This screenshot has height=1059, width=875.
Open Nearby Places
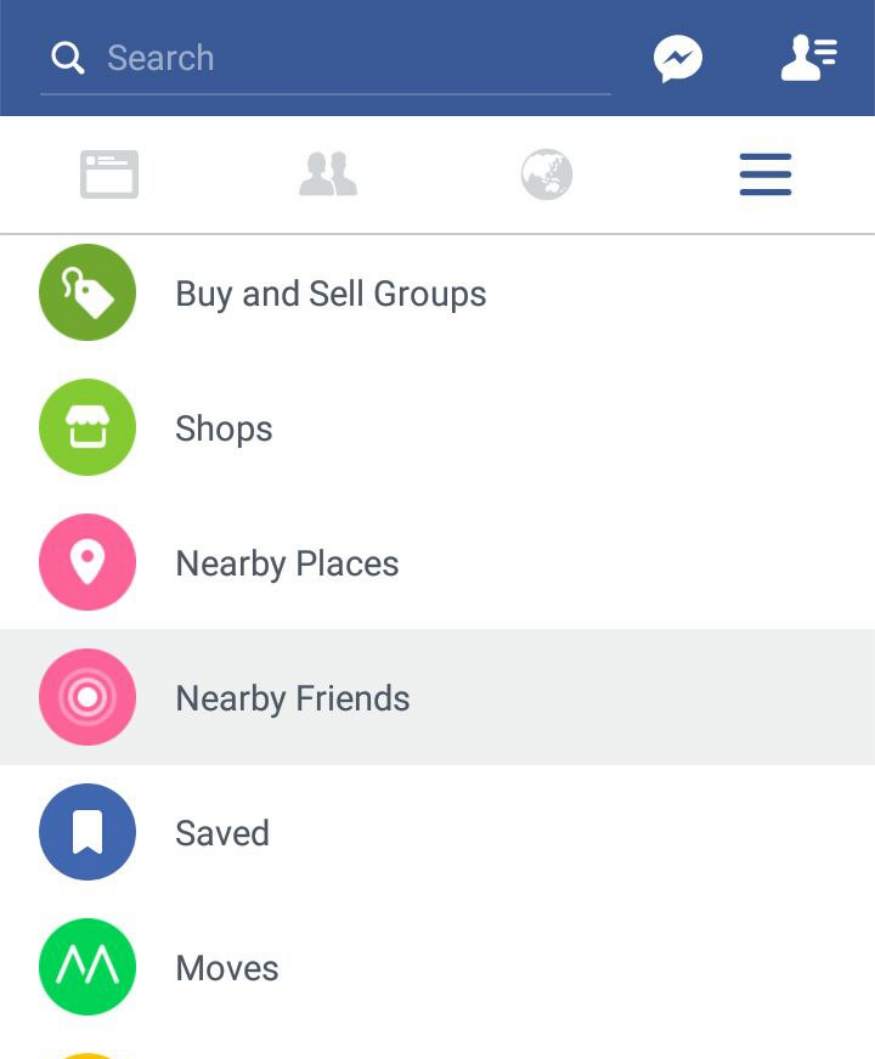(287, 564)
